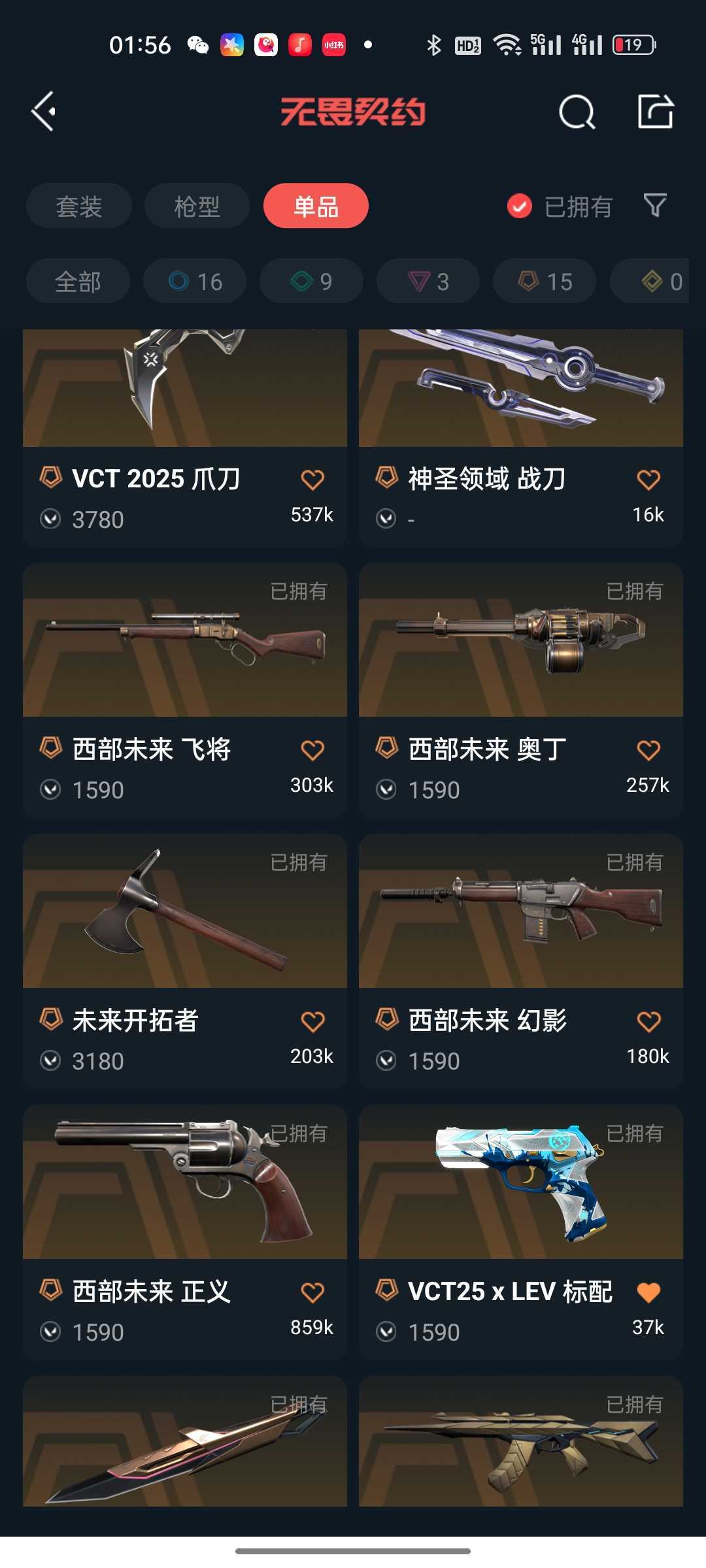The width and height of the screenshot is (706, 1568).
Task: Toggle the 已拥有 checkbox
Action: pyautogui.click(x=520, y=206)
